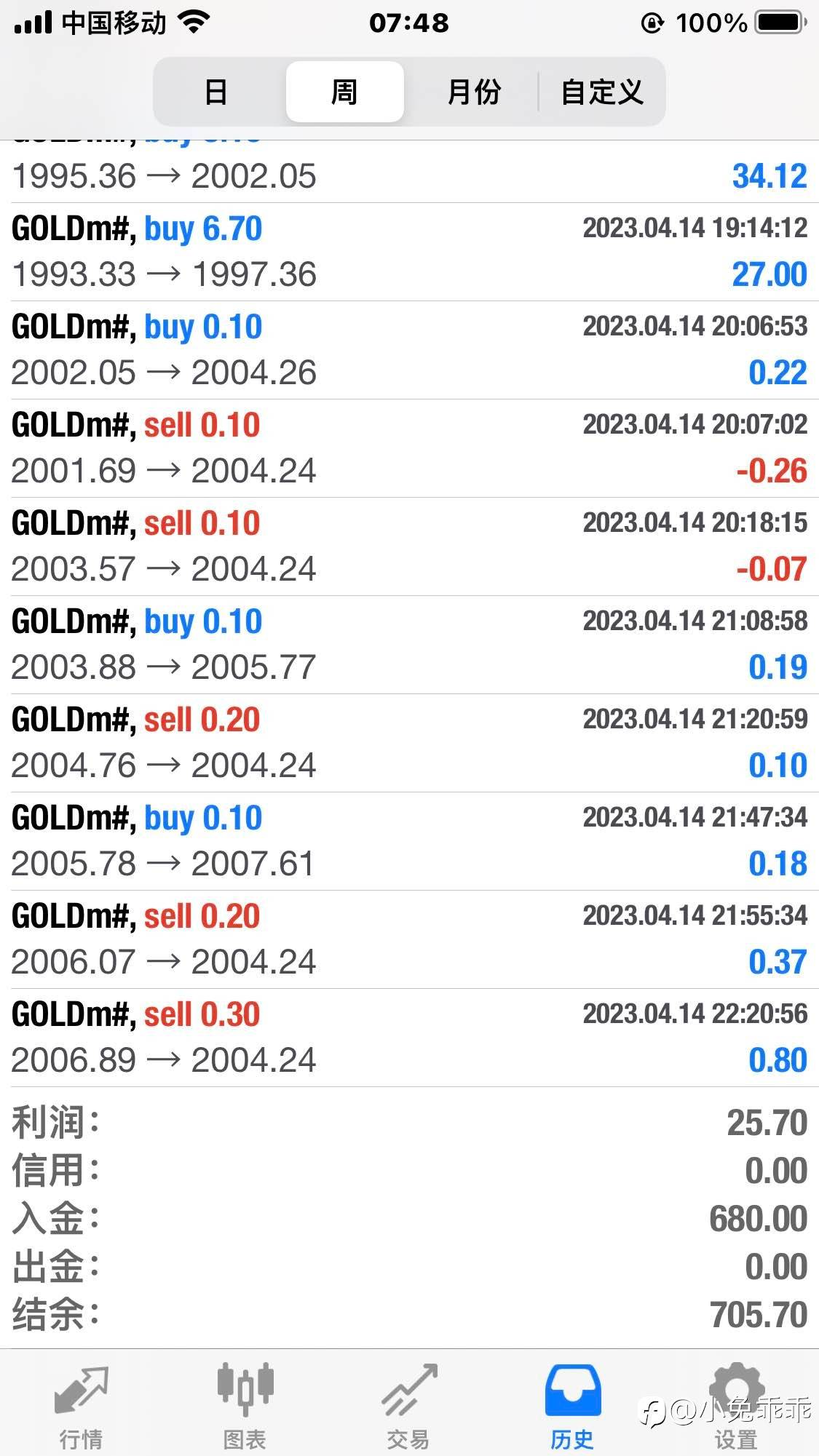
Task: Open the sell 0.30 trade at 22:20:56
Action: [409, 1038]
